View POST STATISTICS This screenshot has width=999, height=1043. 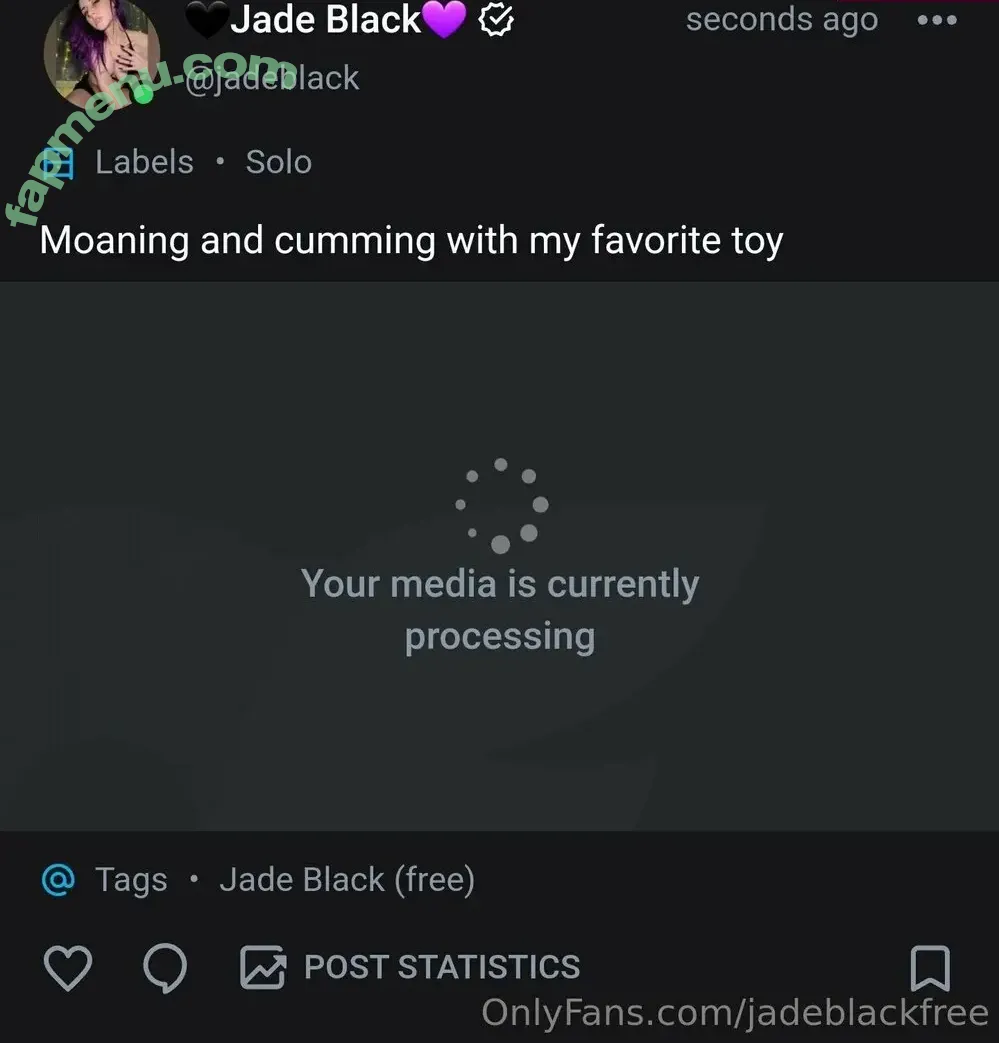(411, 967)
